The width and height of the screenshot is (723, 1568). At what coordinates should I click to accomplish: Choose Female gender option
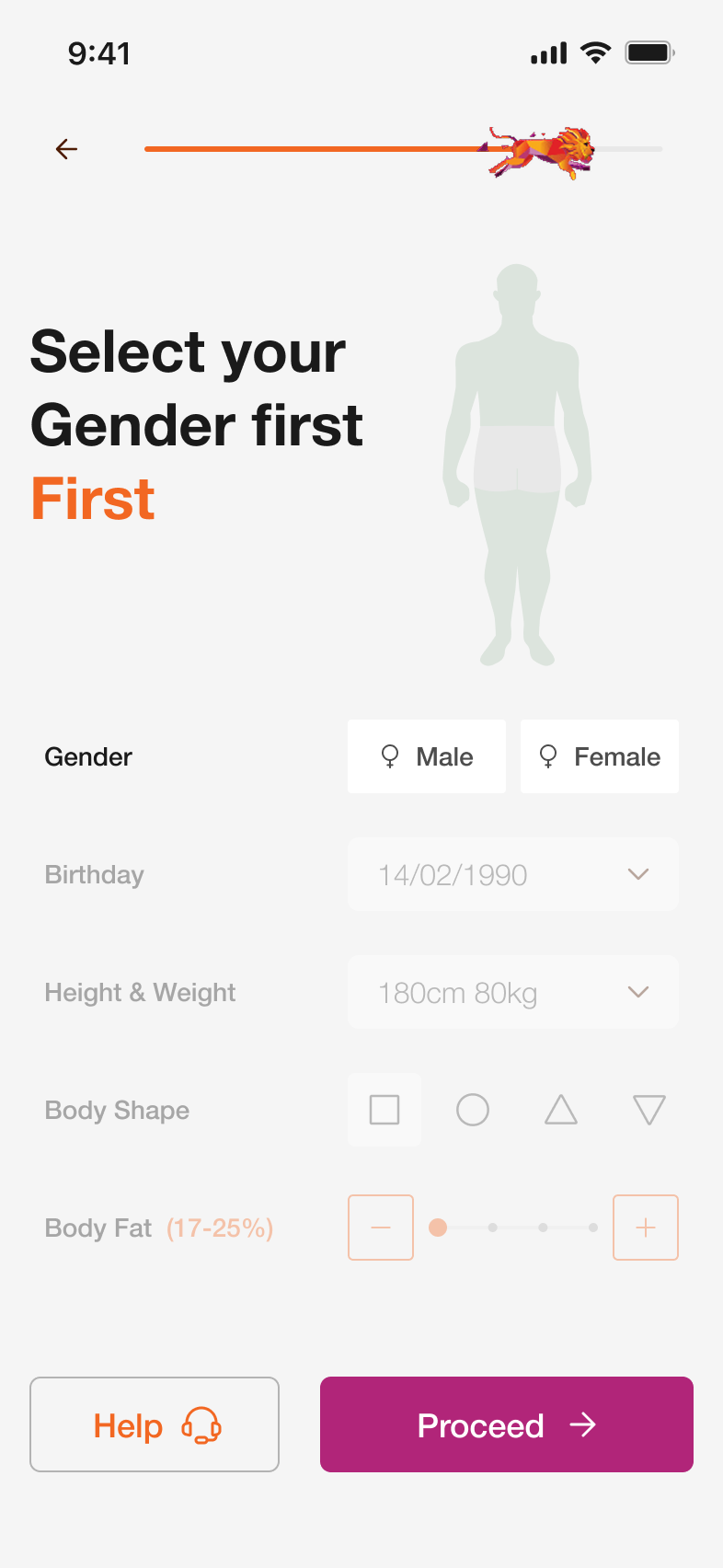[600, 756]
